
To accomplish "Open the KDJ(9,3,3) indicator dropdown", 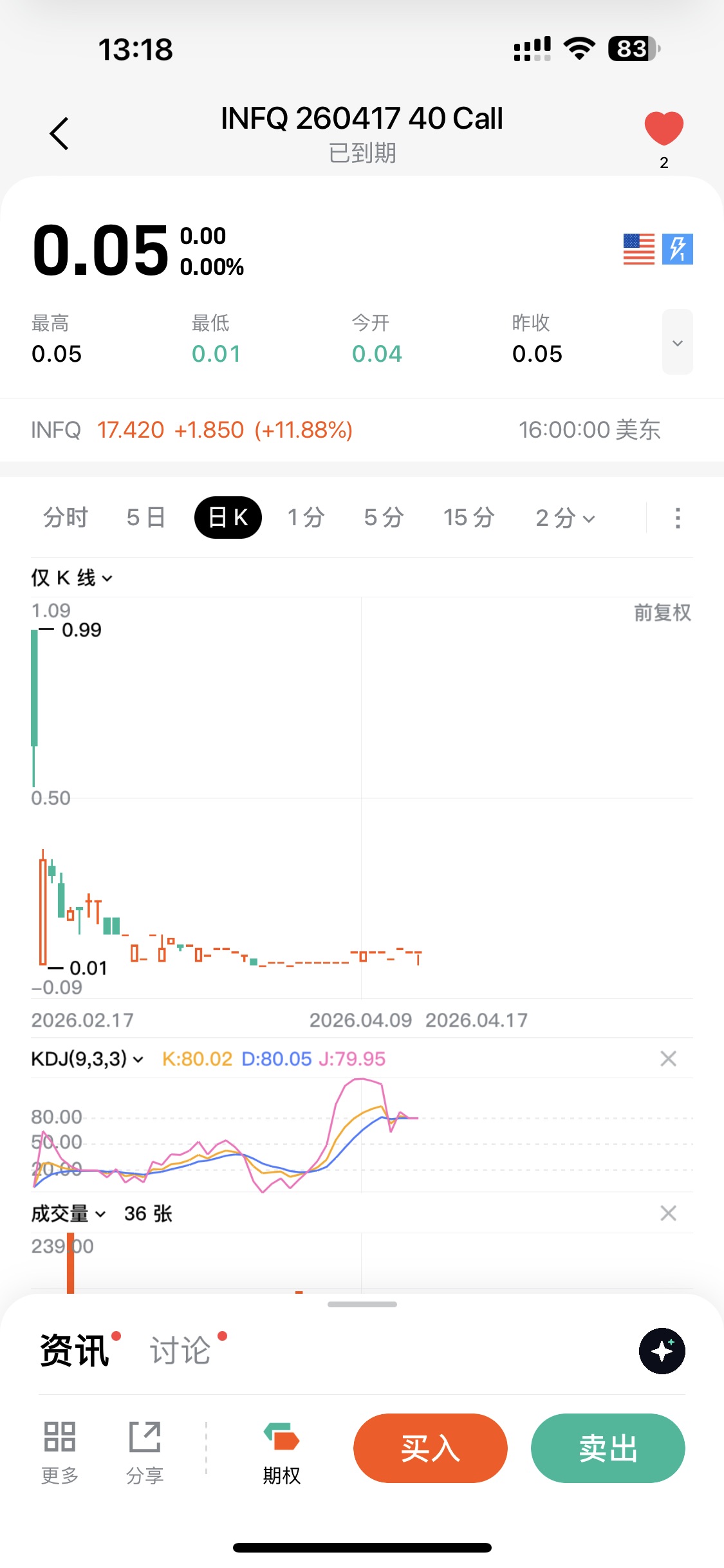I will click(x=87, y=1059).
